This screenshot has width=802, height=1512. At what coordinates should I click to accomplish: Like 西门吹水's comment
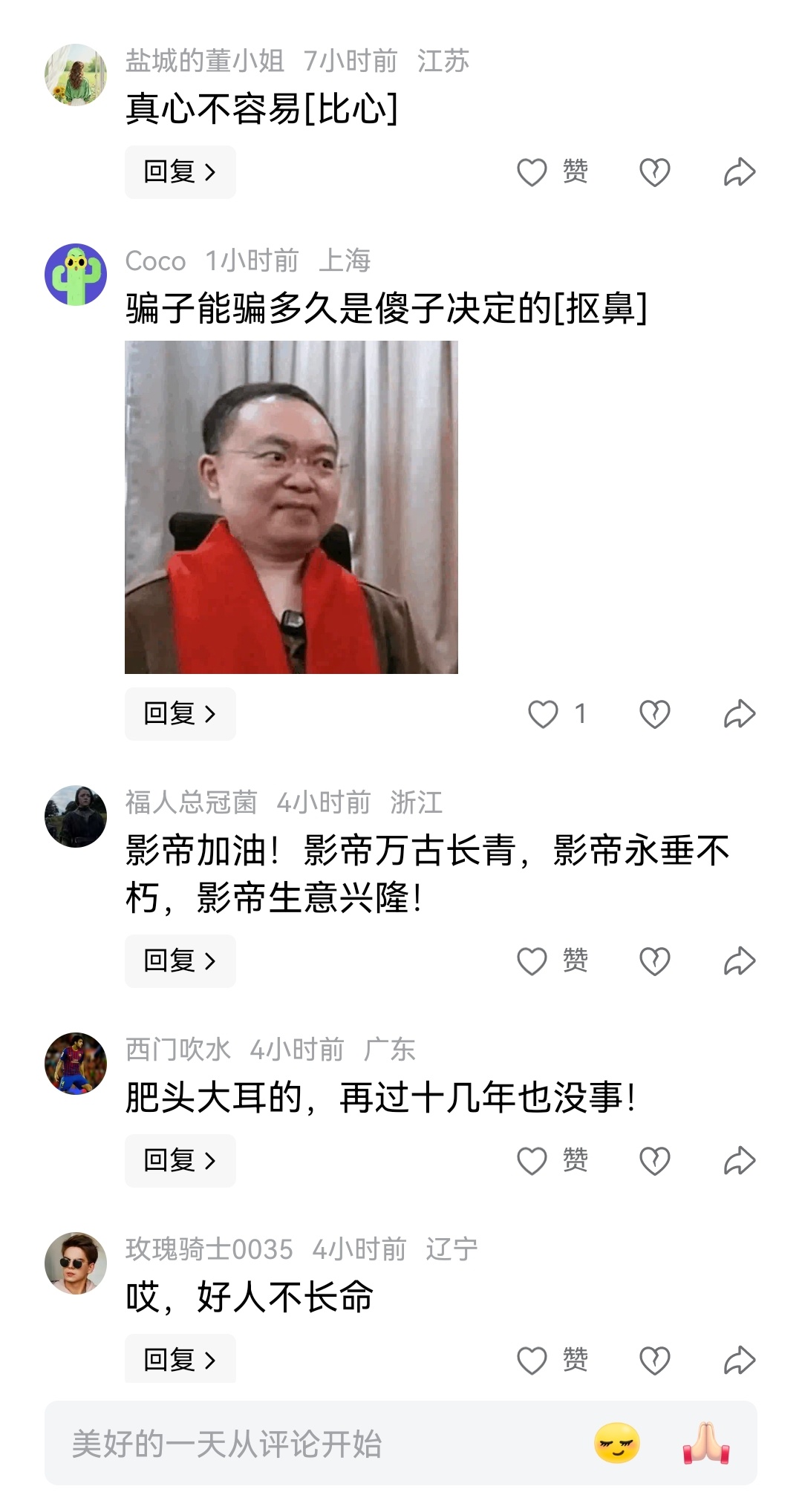pyautogui.click(x=532, y=1161)
